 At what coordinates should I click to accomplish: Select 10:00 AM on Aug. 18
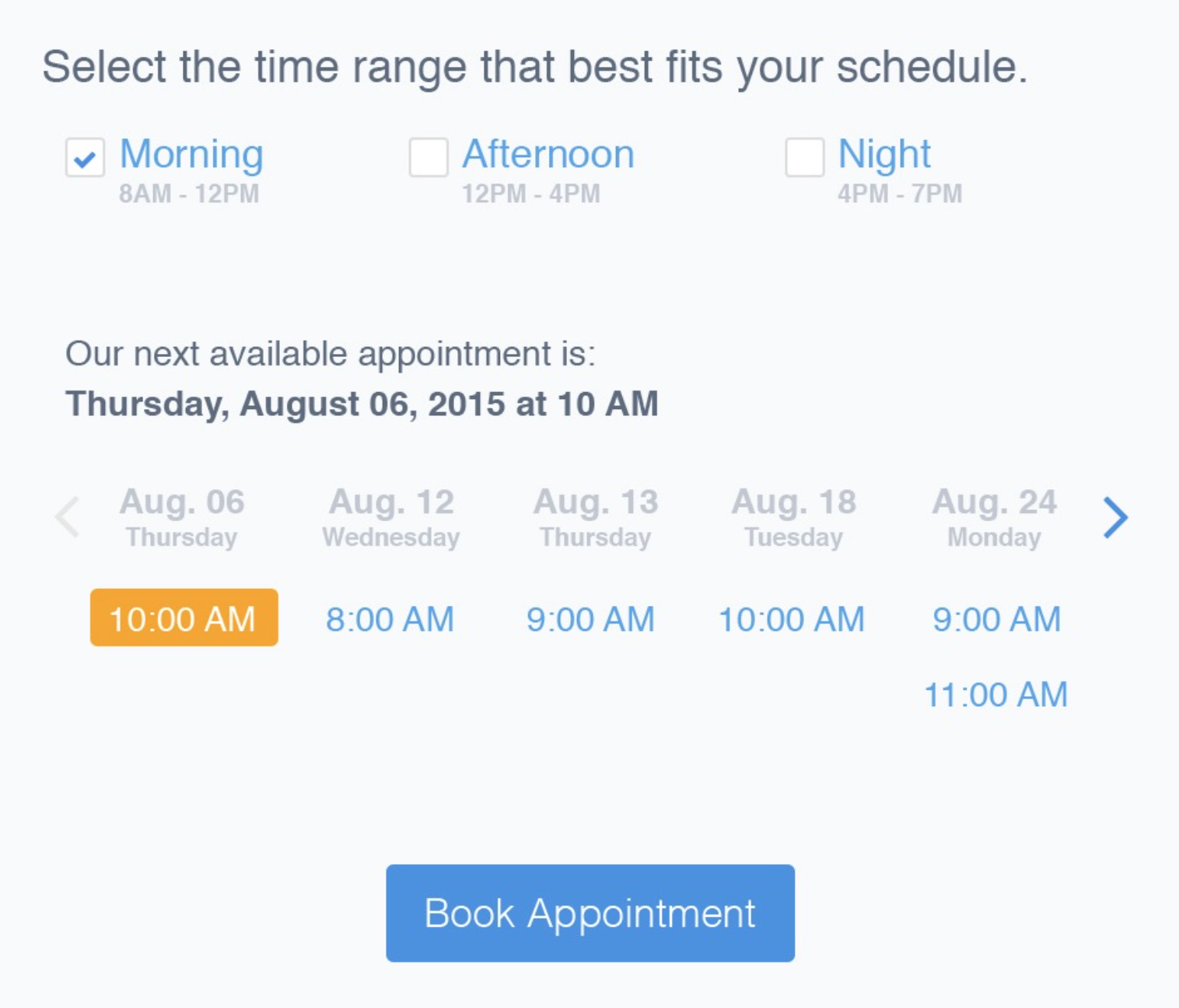tap(791, 620)
